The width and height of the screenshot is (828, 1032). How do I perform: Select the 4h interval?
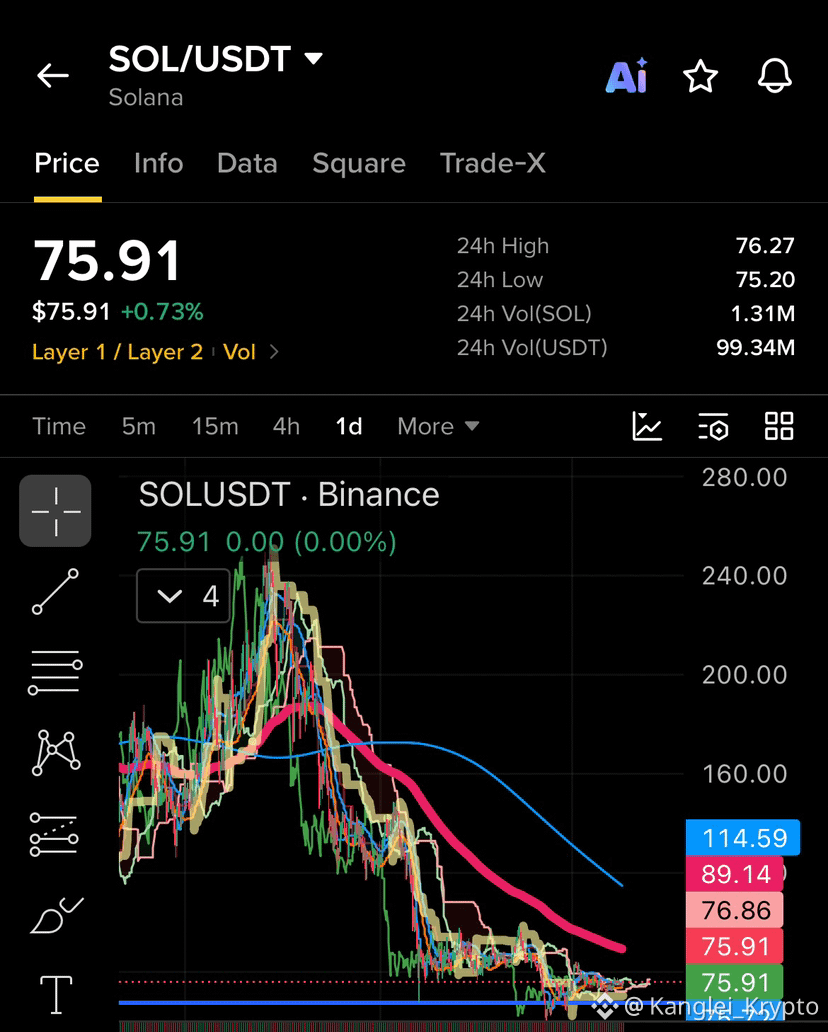pos(286,426)
